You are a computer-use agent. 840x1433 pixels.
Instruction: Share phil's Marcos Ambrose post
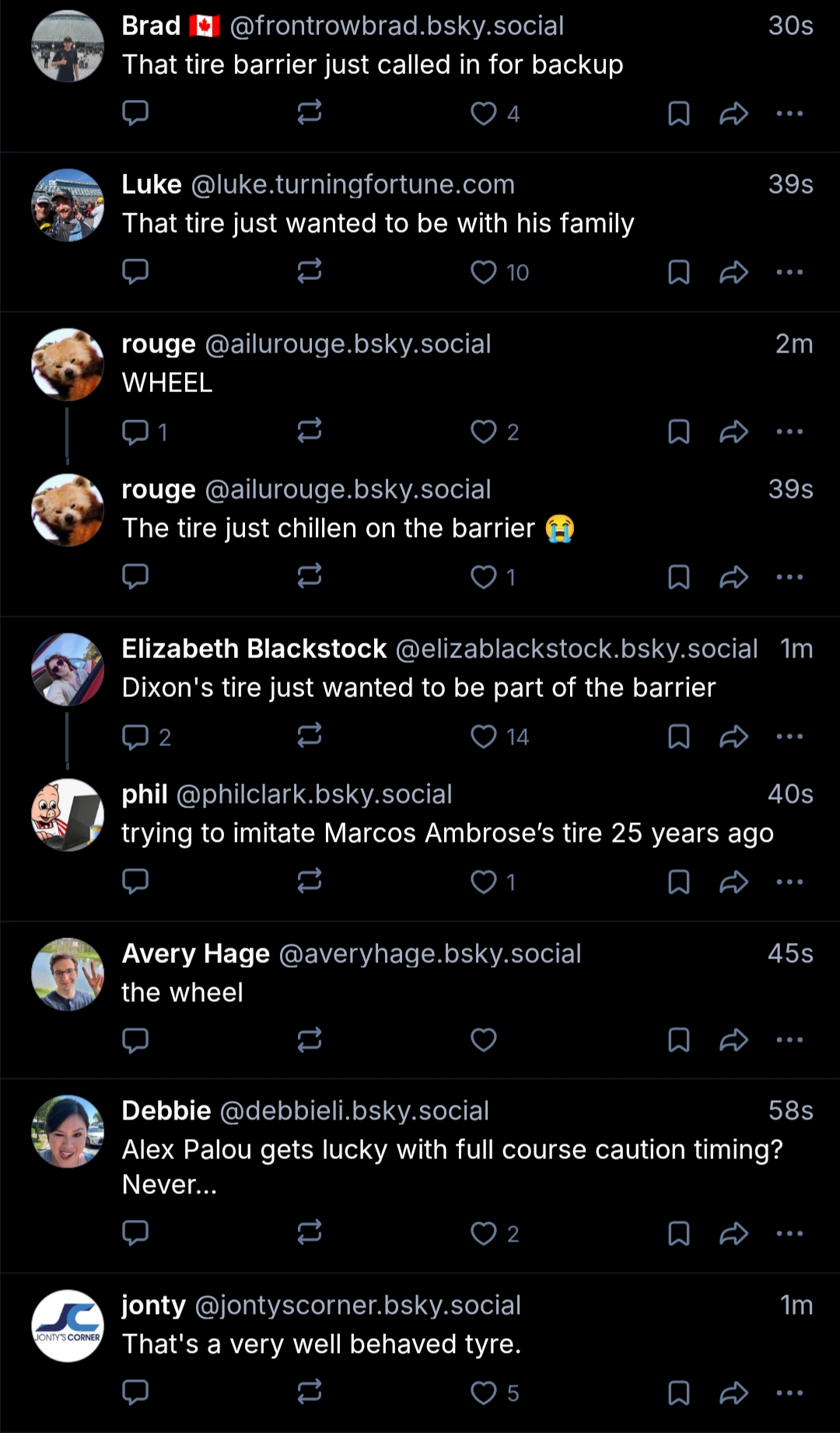(x=733, y=882)
